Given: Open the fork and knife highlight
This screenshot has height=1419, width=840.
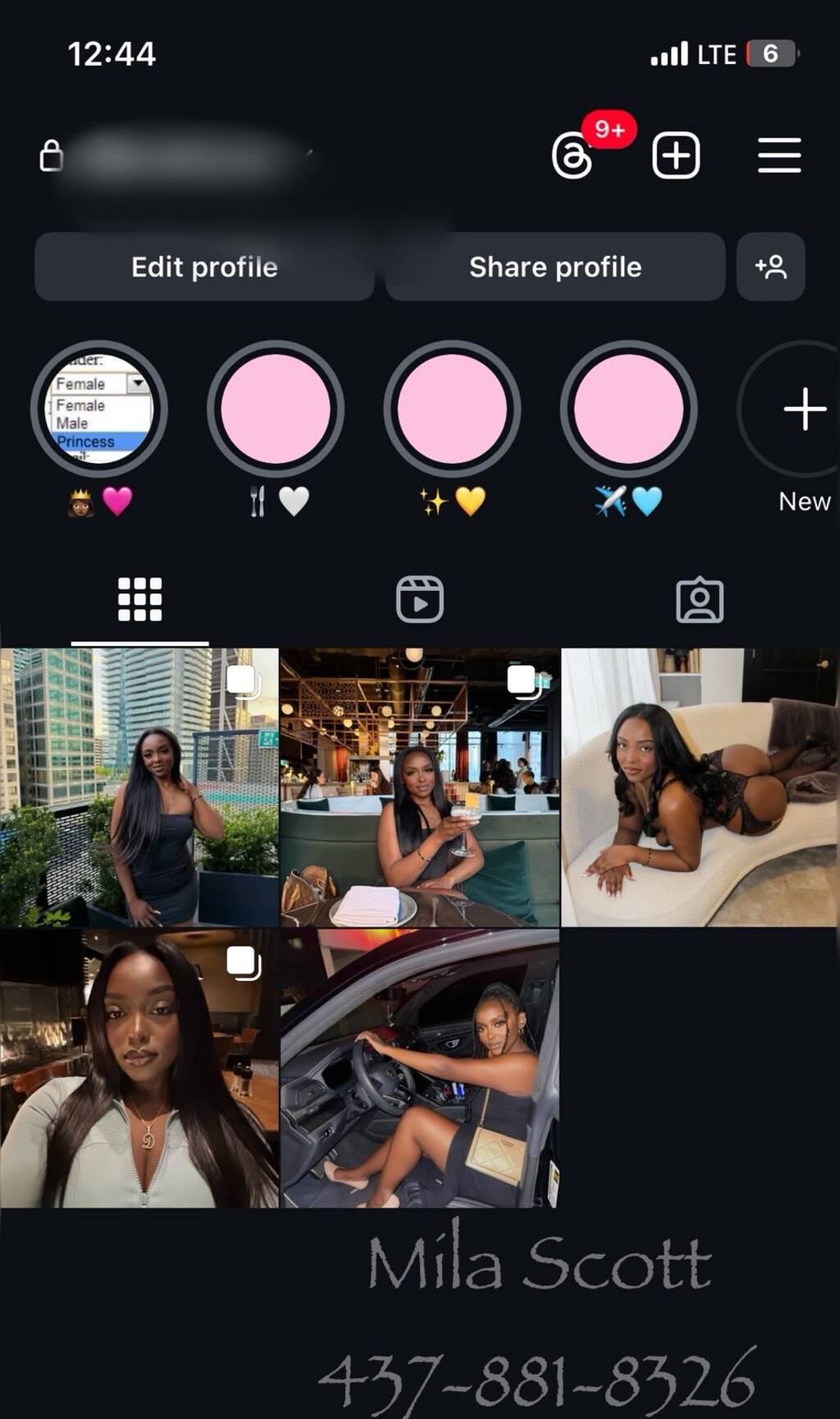Looking at the screenshot, I should 276,409.
